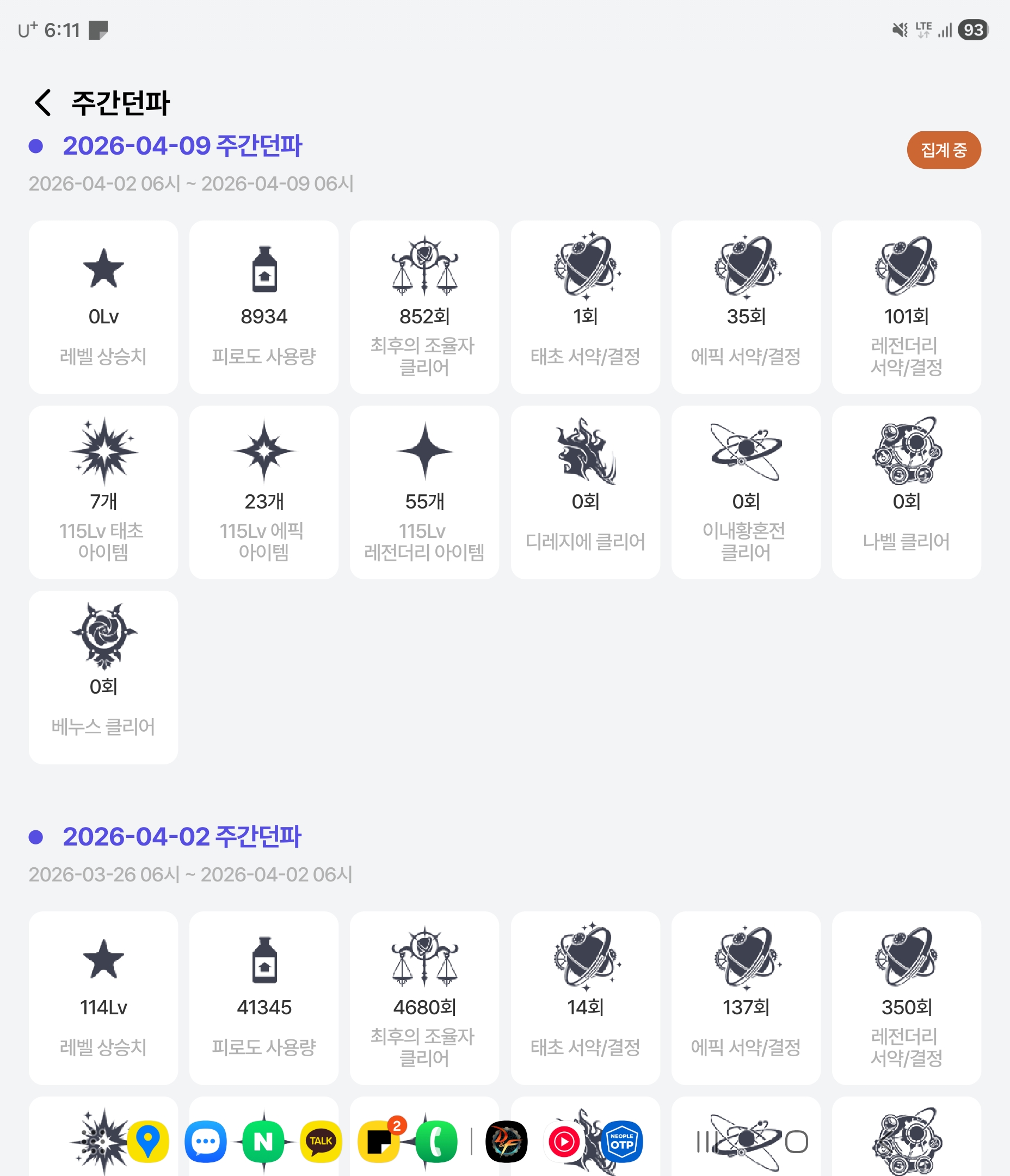Open the Neople OTP app

[621, 1141]
